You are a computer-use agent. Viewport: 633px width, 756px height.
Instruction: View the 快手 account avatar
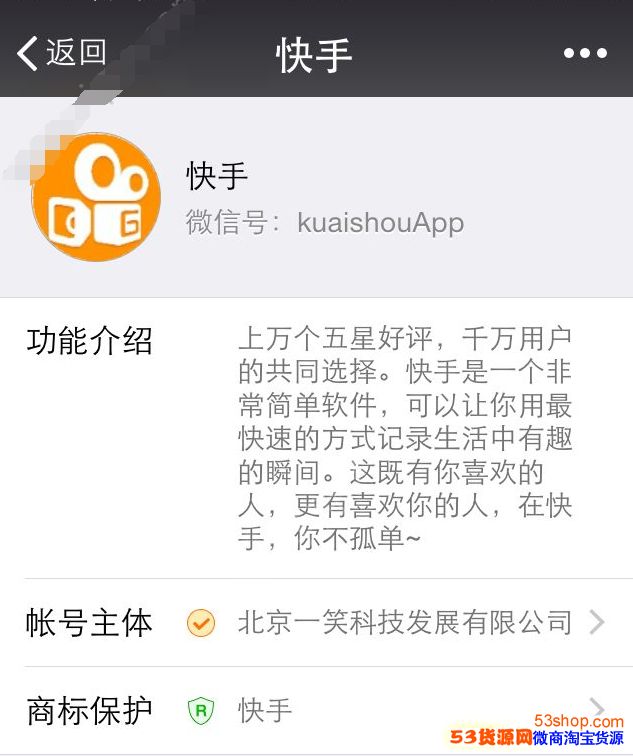coord(97,196)
